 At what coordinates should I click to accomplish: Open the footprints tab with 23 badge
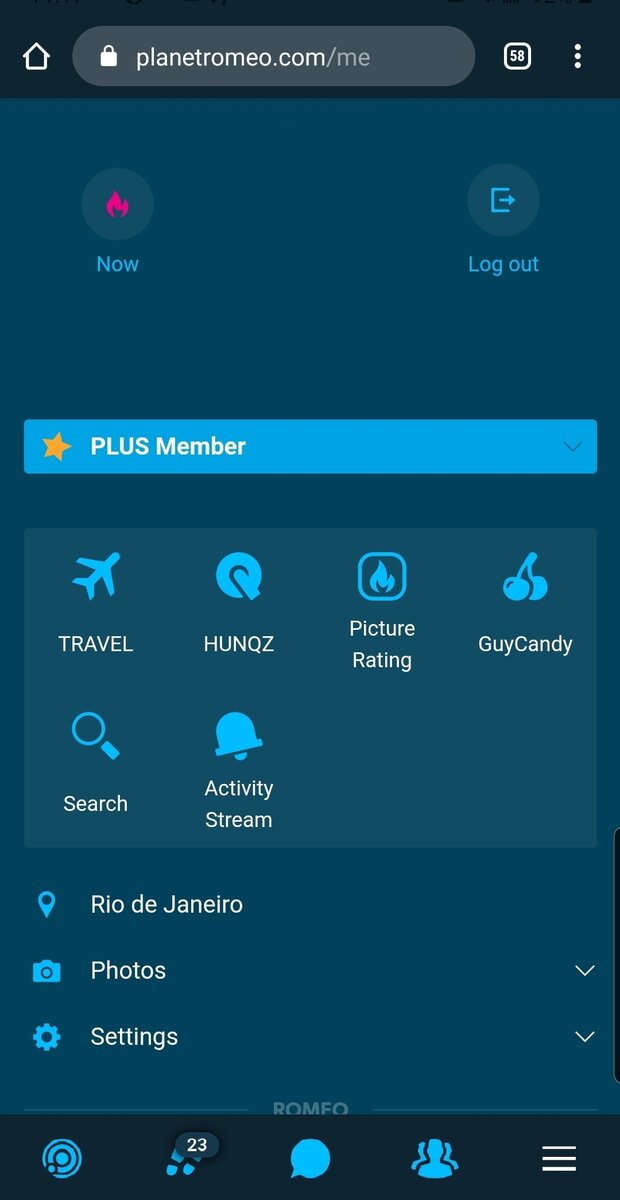coord(186,1157)
